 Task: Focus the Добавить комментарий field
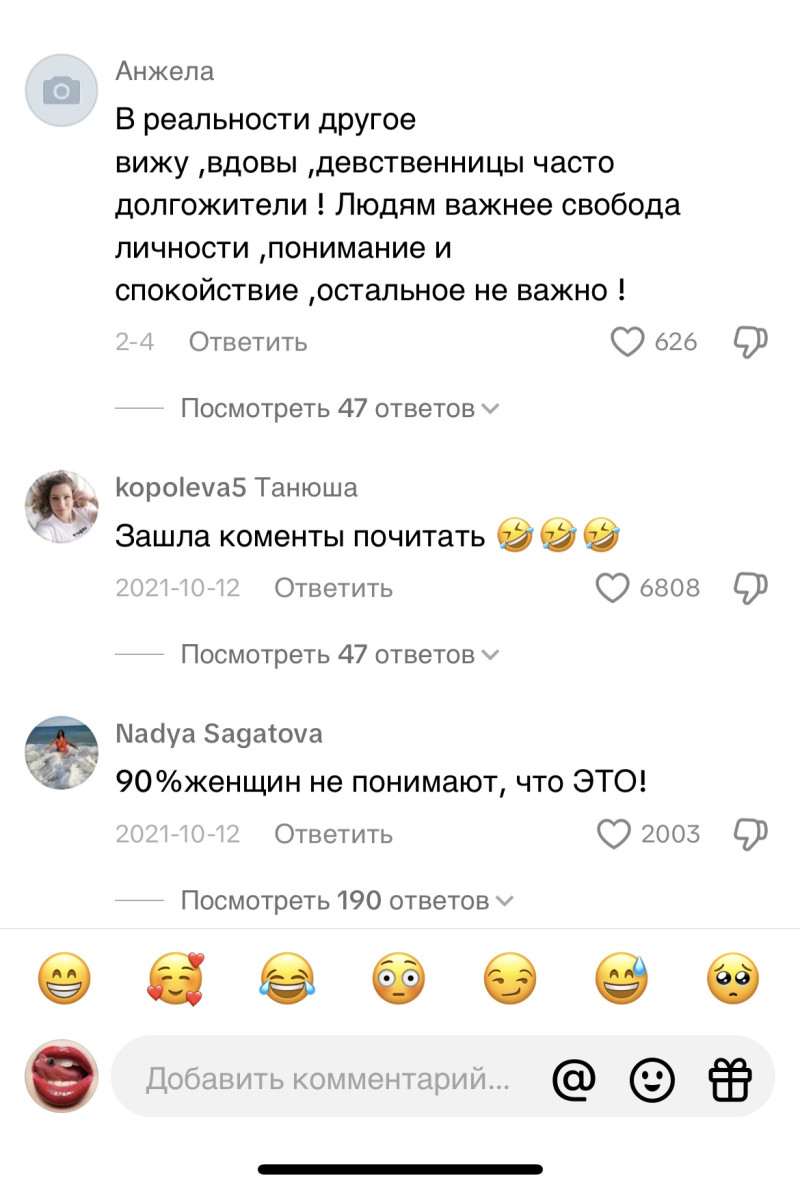[328, 1080]
